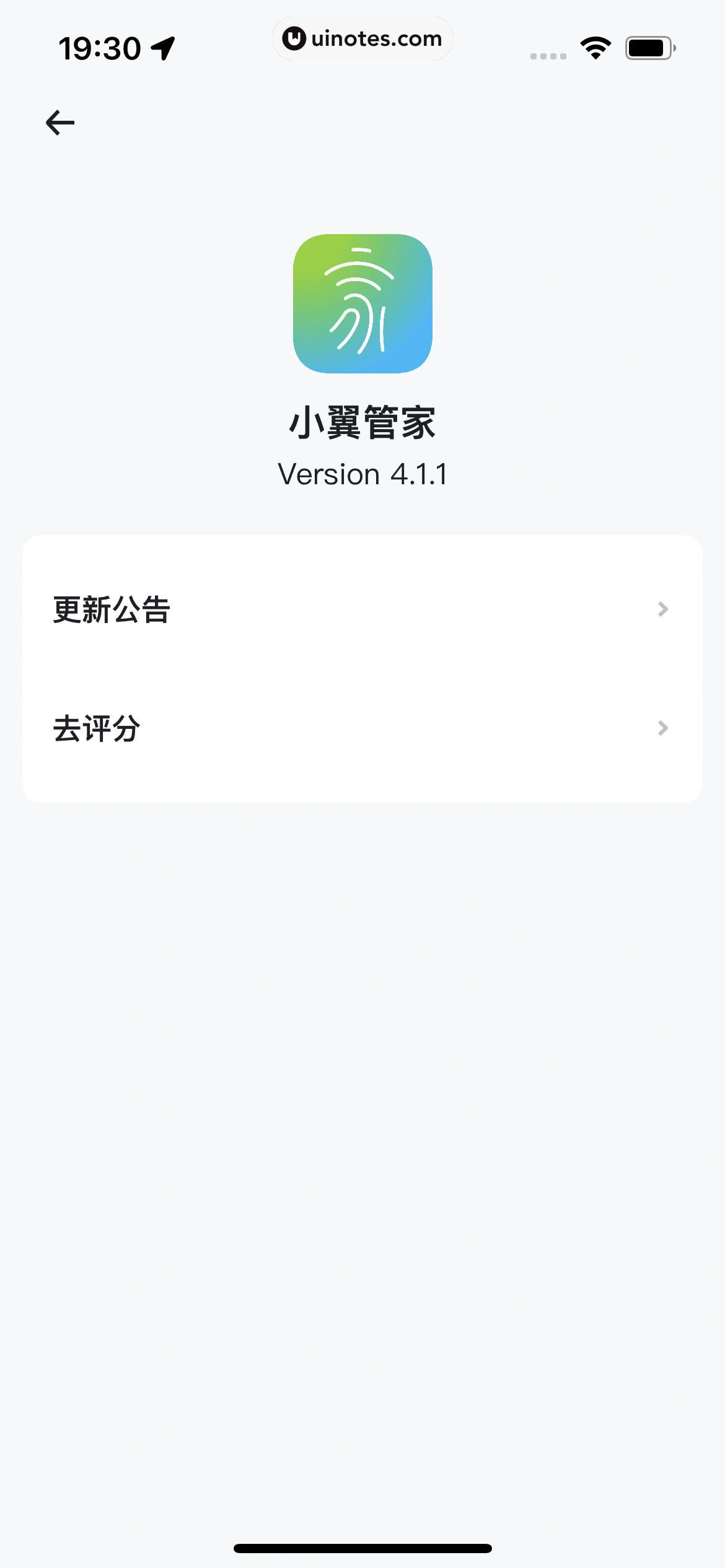725x1568 pixels.
Task: Tap the back arrow to return
Action: pos(60,121)
